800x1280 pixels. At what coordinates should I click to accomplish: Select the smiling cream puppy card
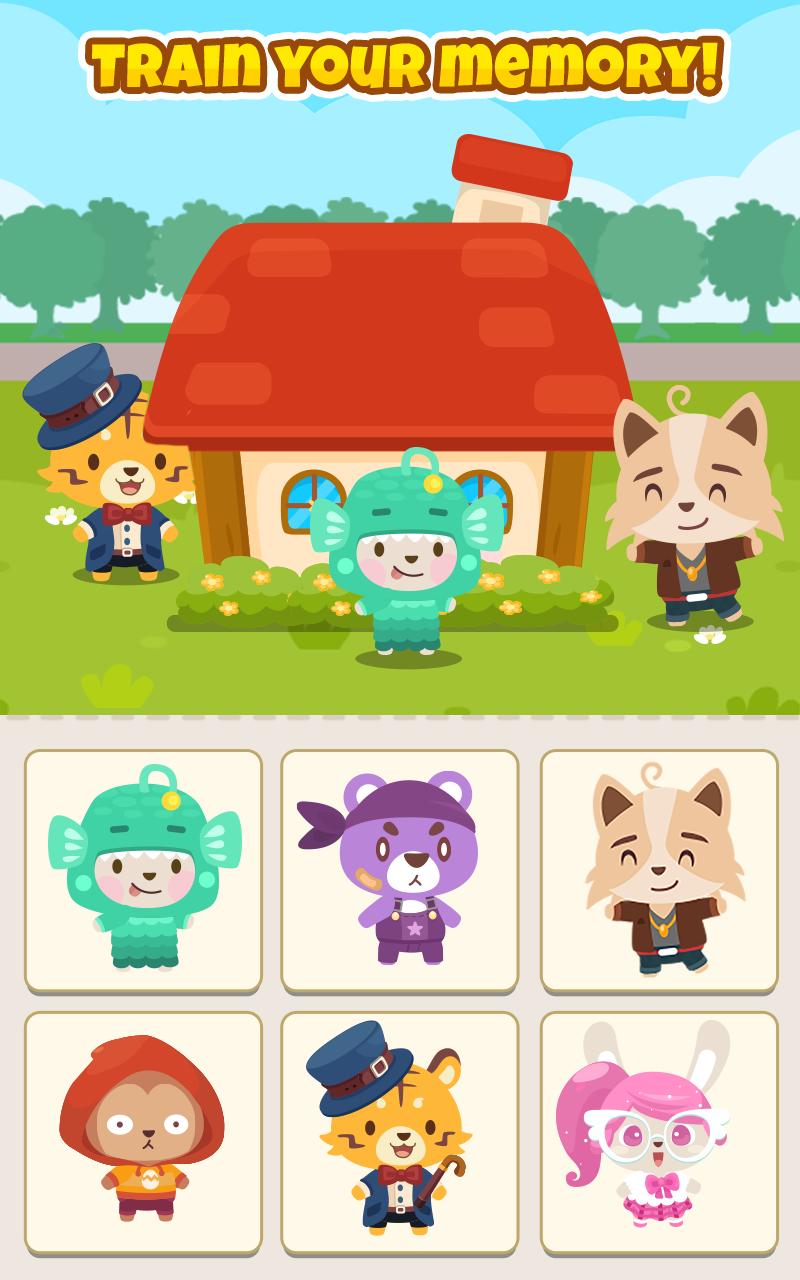(x=658, y=865)
